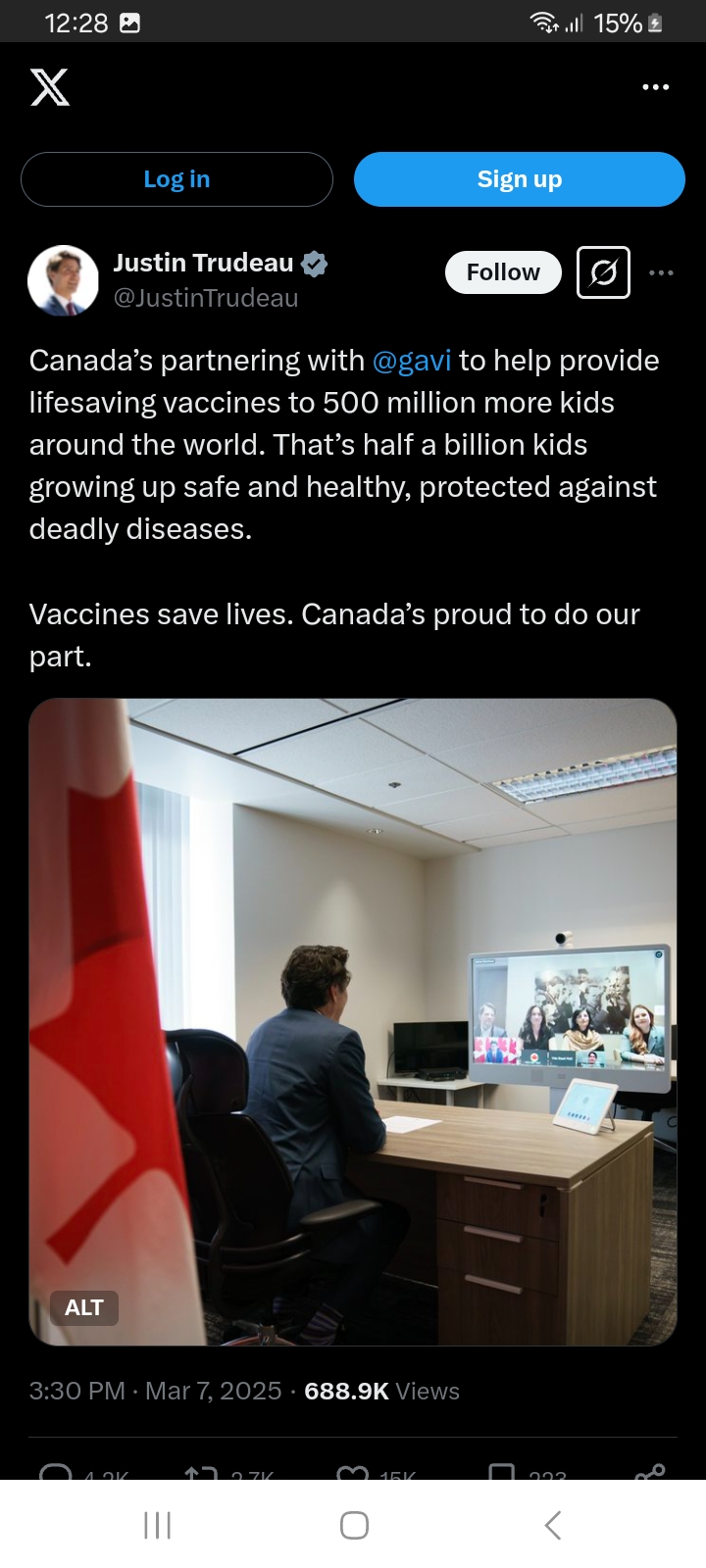Open Justin Trudeau's profile picture

63,280
